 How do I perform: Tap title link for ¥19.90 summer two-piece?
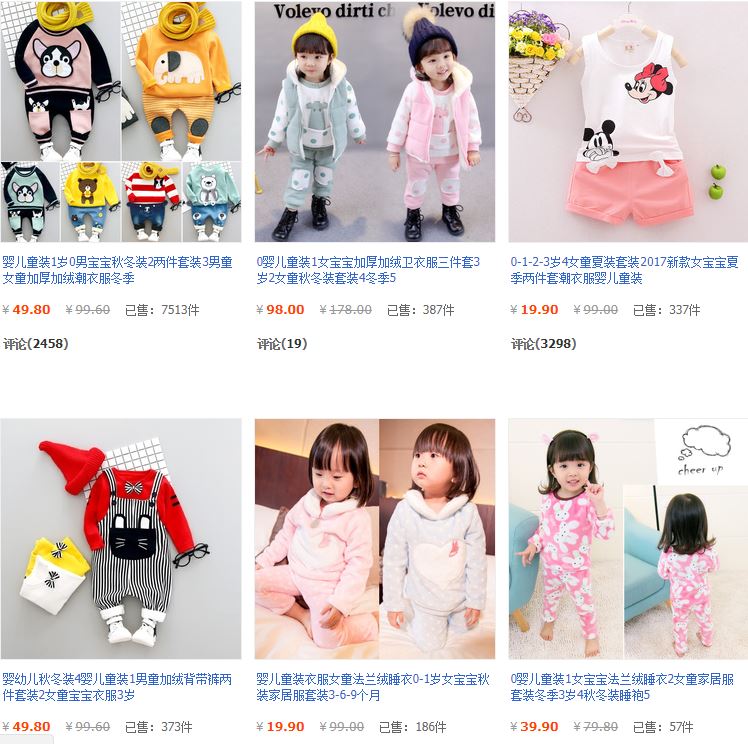point(624,270)
